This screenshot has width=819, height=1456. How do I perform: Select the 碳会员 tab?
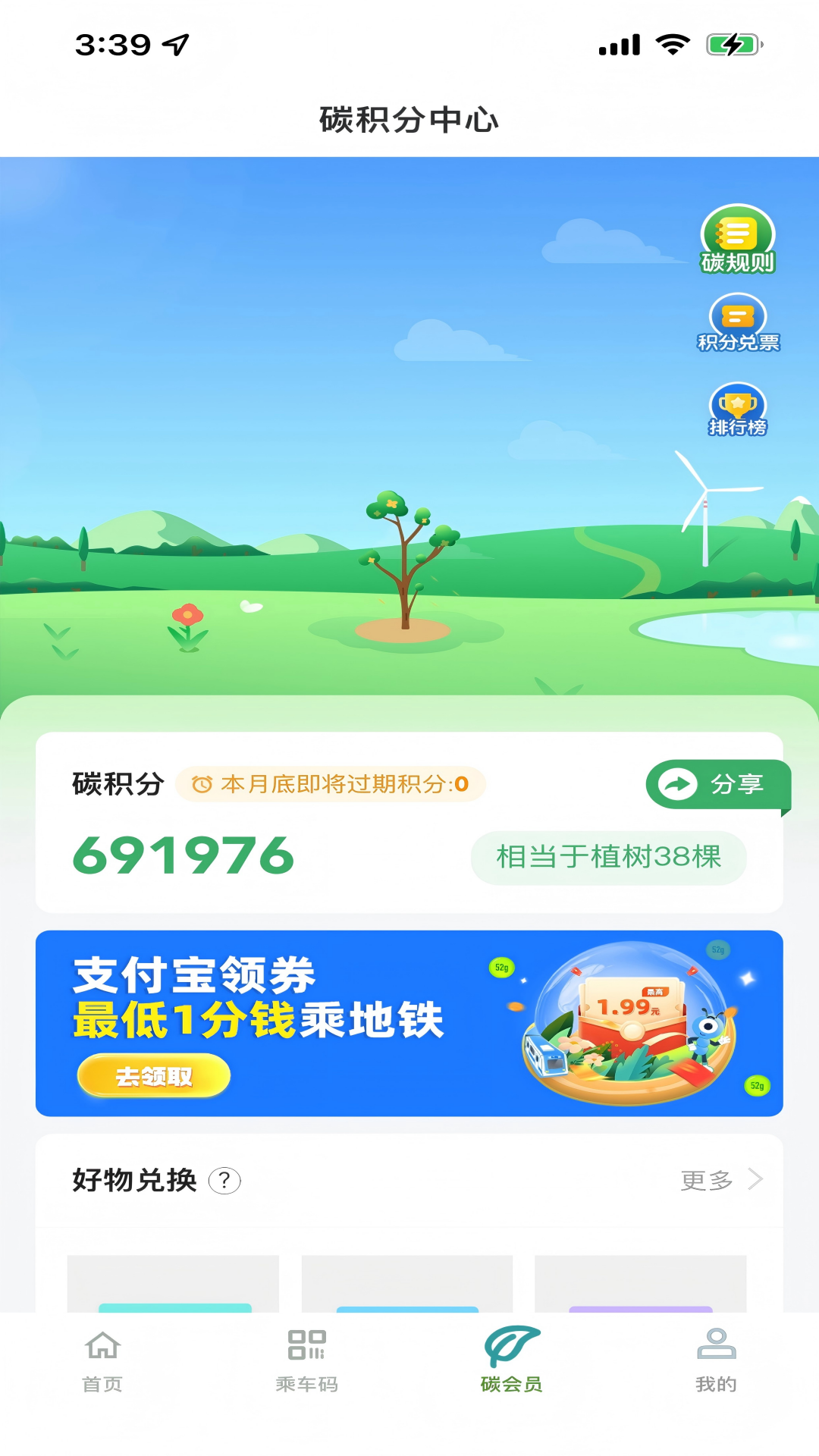[x=512, y=1361]
